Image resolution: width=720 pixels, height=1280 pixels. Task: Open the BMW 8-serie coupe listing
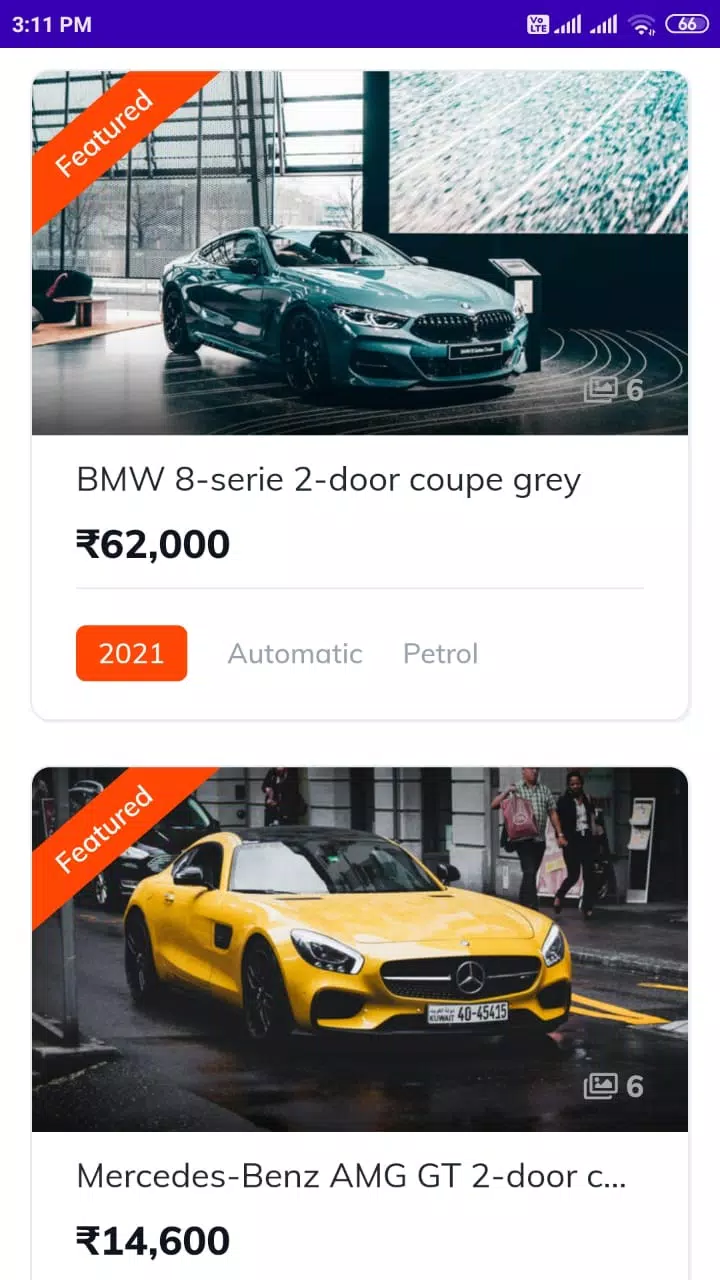[x=329, y=480]
